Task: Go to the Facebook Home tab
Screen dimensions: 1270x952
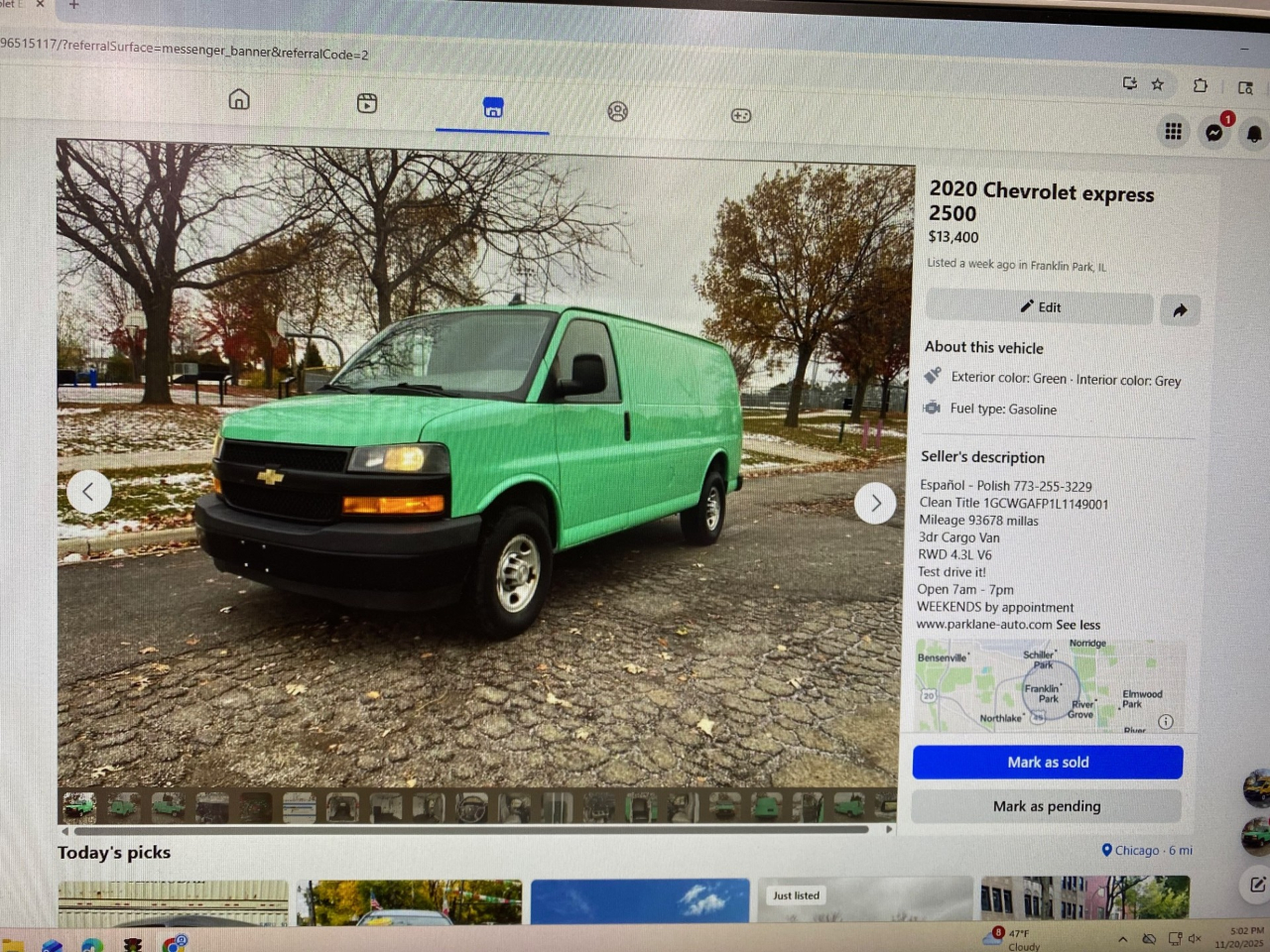Action: pyautogui.click(x=239, y=99)
